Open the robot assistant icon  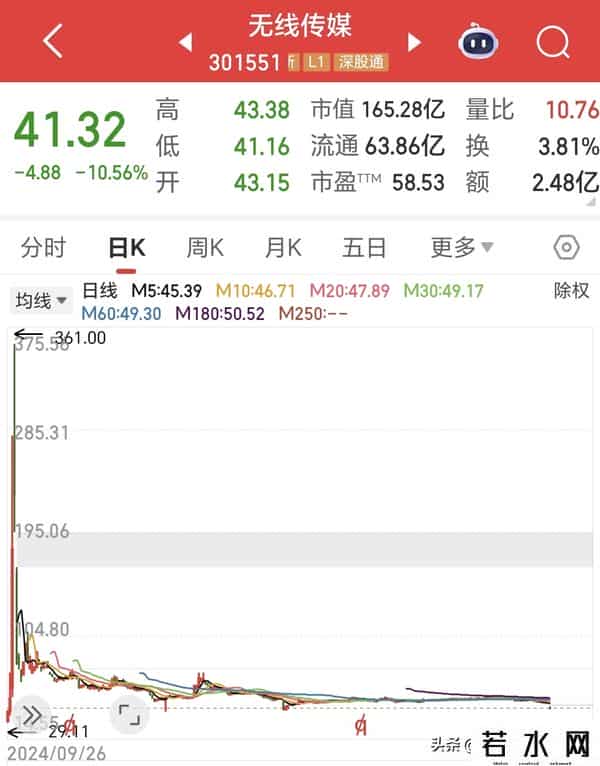point(479,42)
